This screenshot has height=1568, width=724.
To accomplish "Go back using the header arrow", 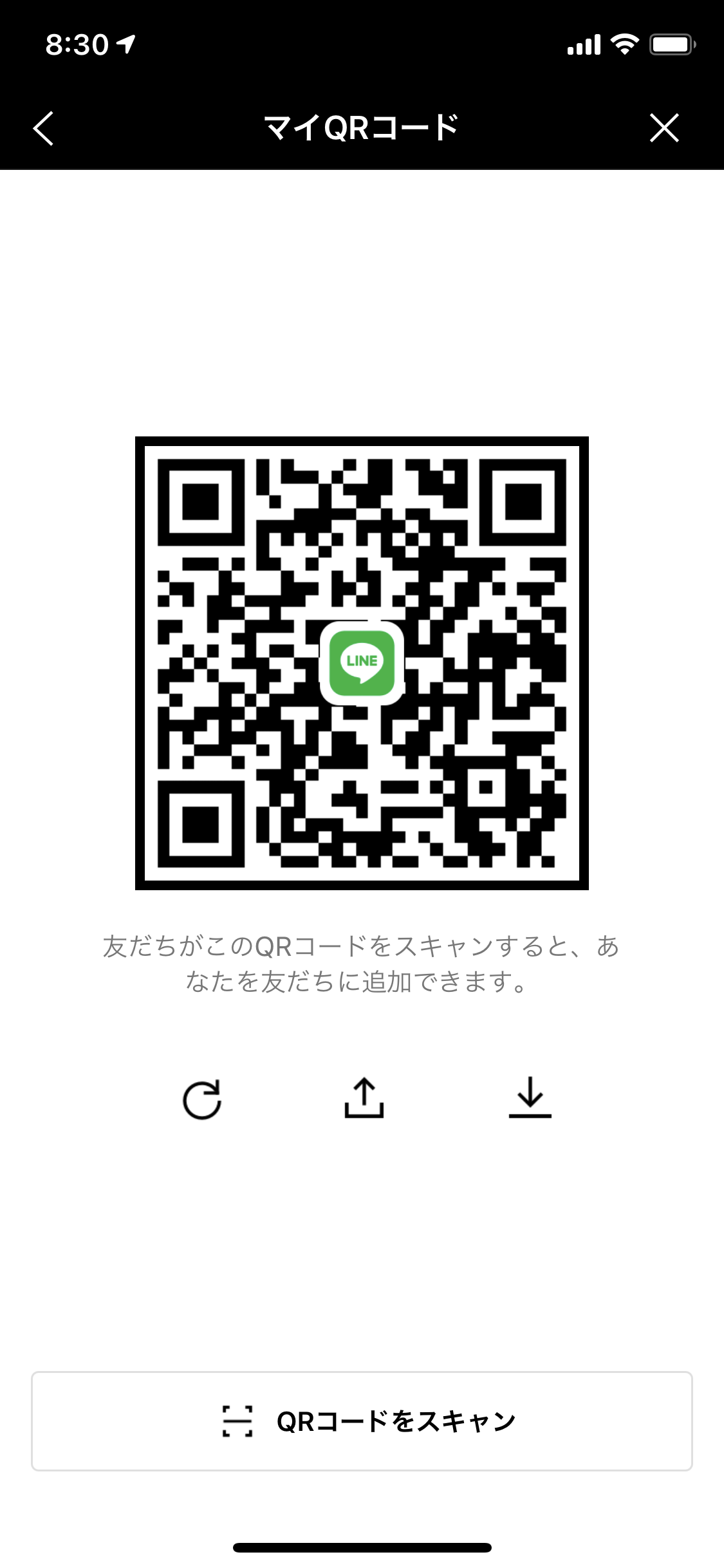I will (43, 128).
